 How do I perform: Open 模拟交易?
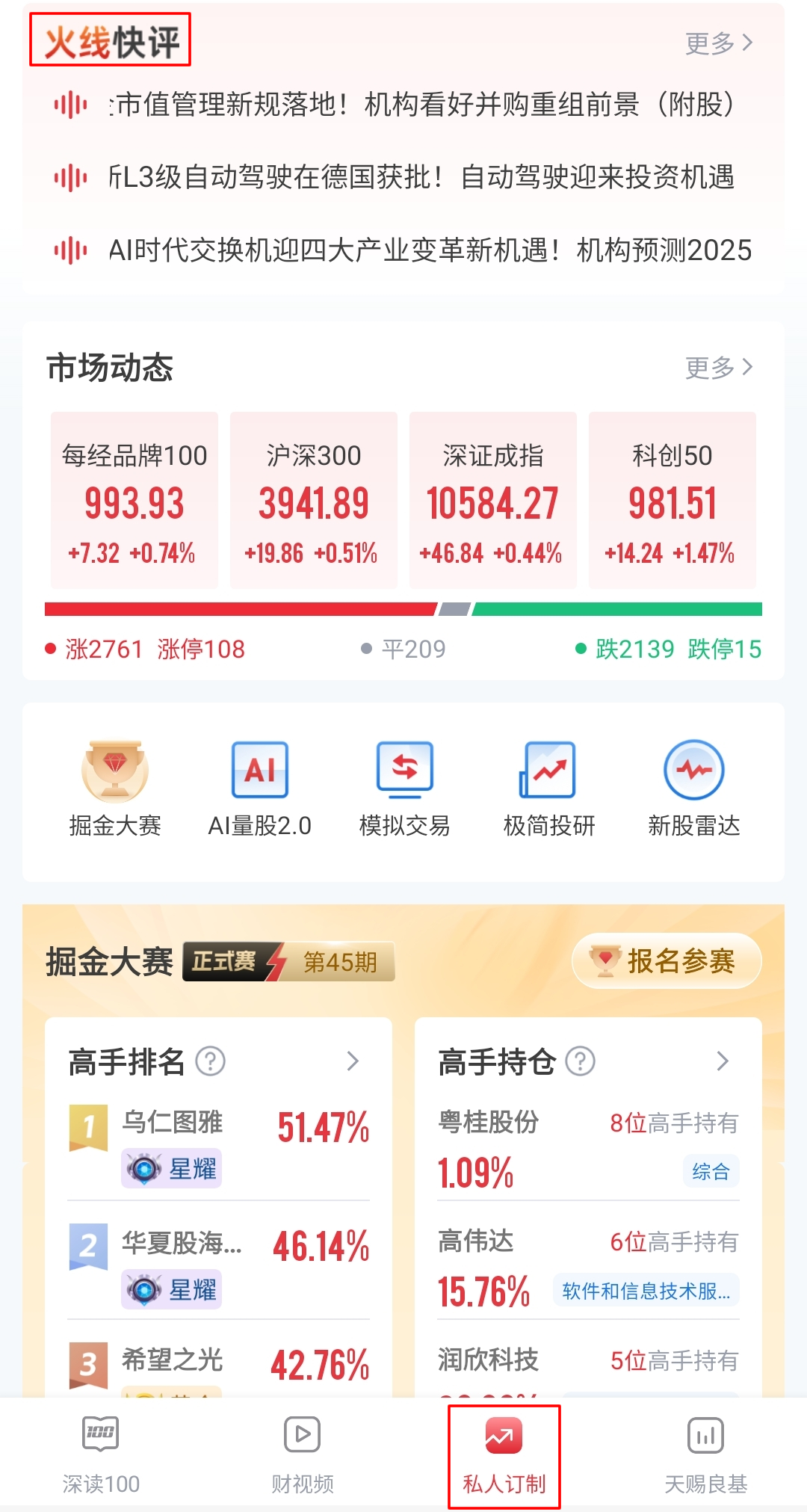pos(404,789)
